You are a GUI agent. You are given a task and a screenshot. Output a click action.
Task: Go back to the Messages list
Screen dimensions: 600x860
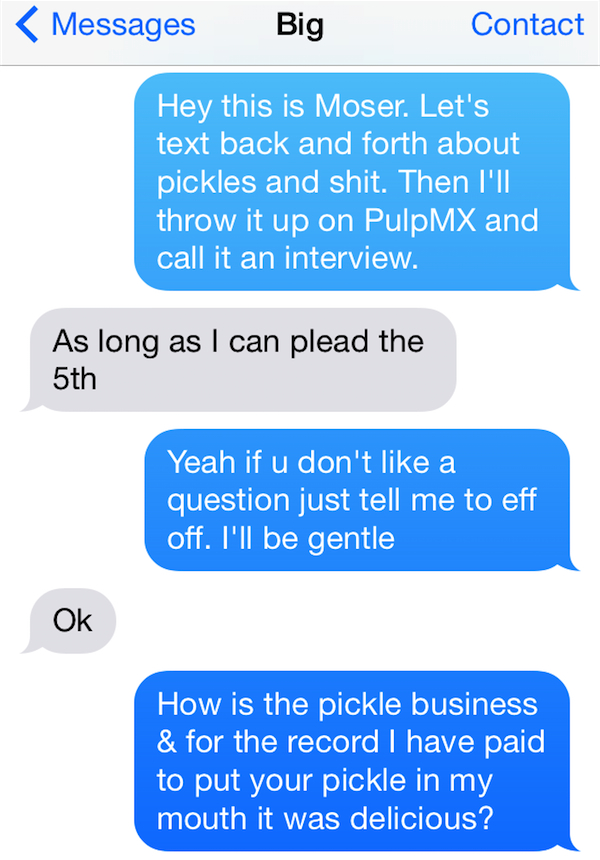tap(105, 25)
